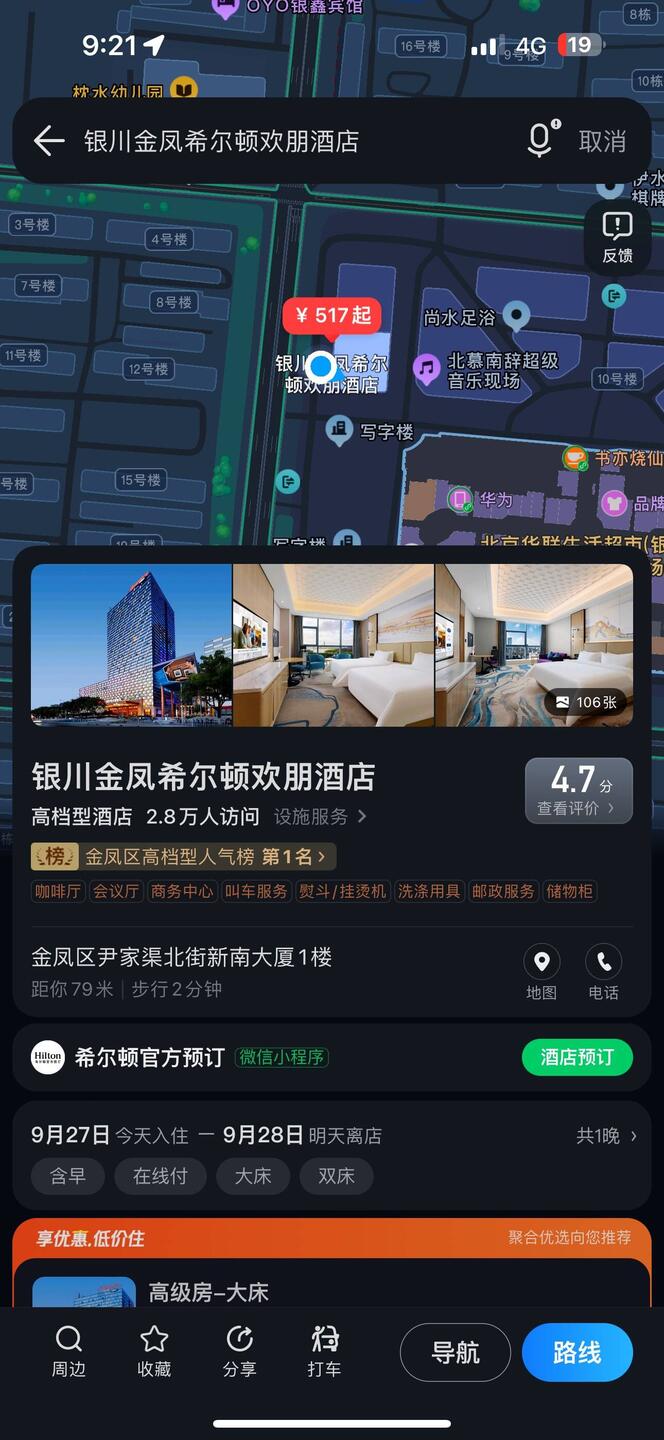Call the hotel via 电话 icon
This screenshot has width=664, height=1440.
pyautogui.click(x=603, y=973)
